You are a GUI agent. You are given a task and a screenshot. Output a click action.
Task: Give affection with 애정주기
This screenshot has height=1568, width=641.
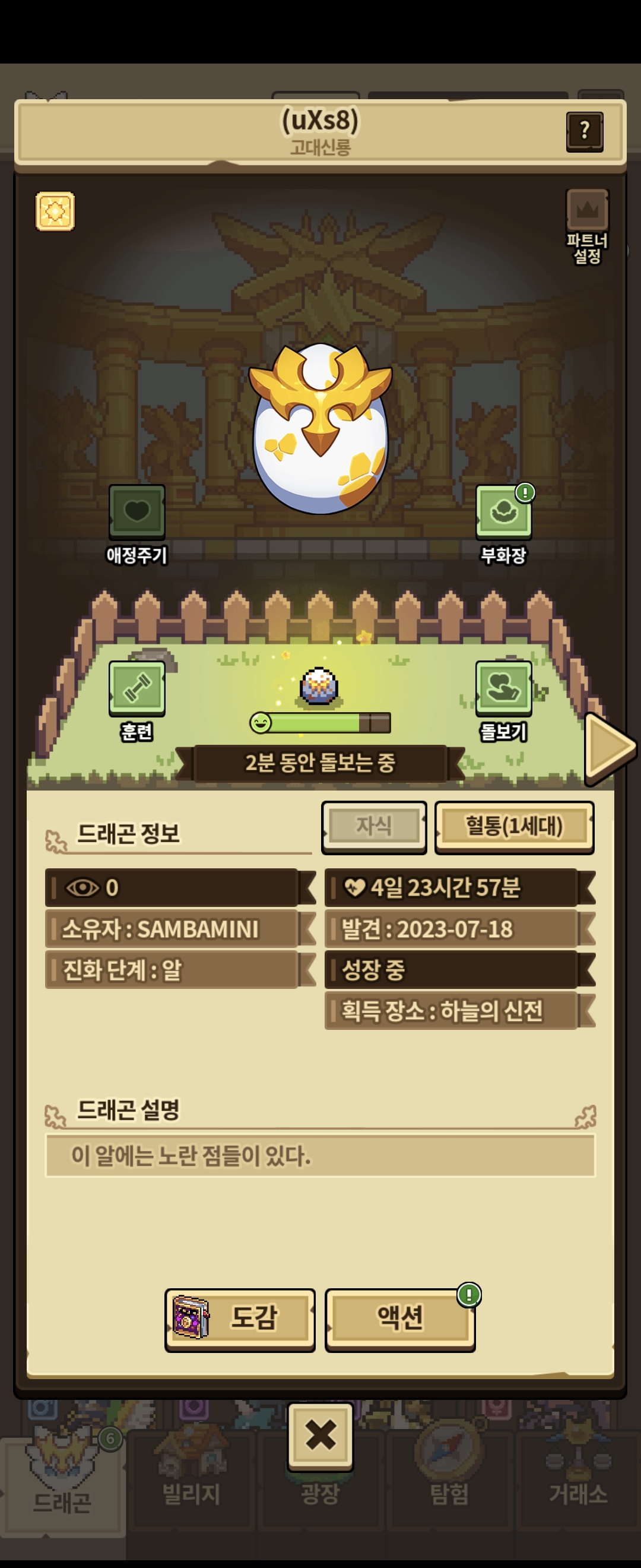click(x=137, y=524)
